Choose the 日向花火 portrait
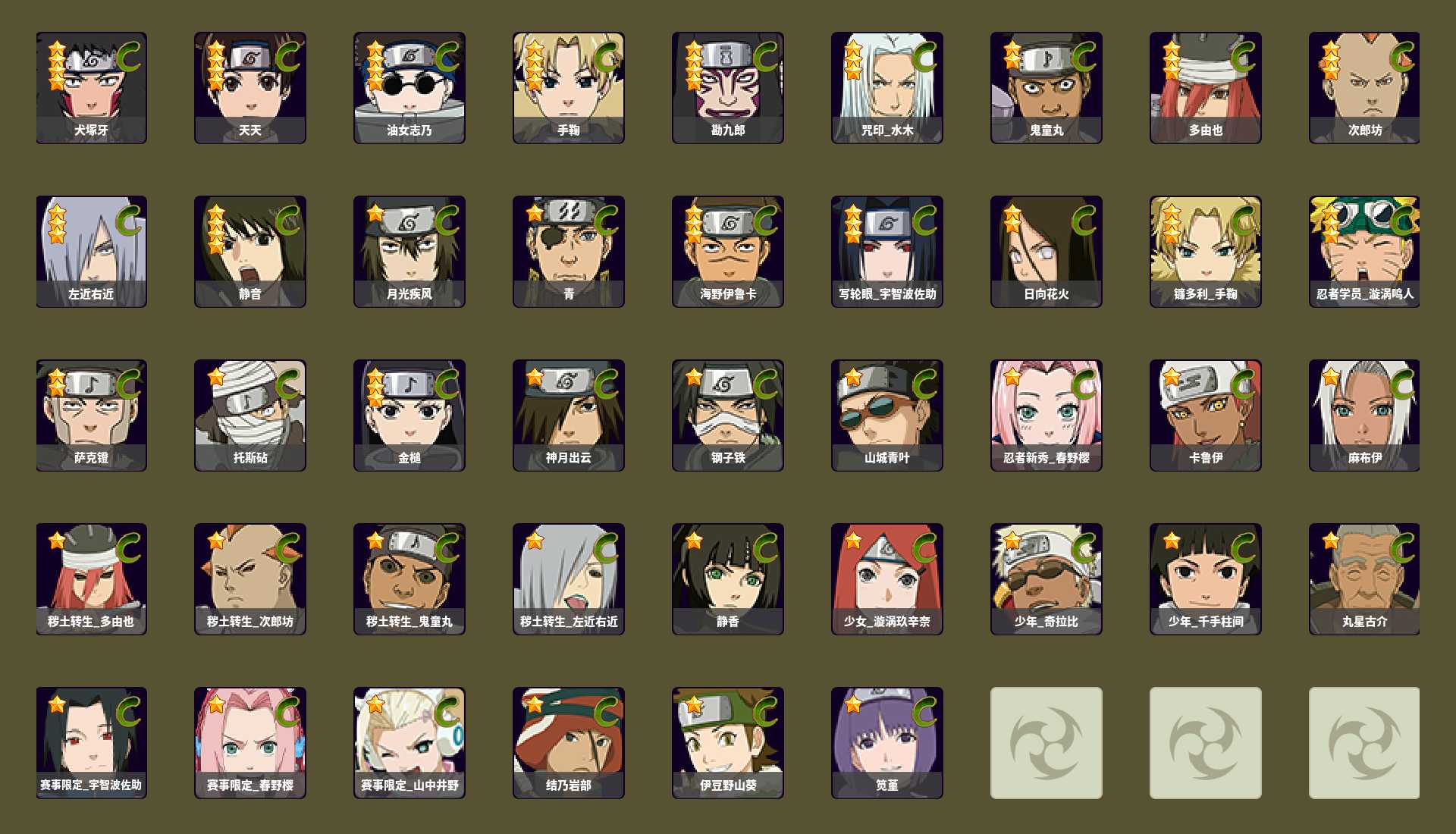This screenshot has width=1456, height=834. pyautogui.click(x=1046, y=252)
